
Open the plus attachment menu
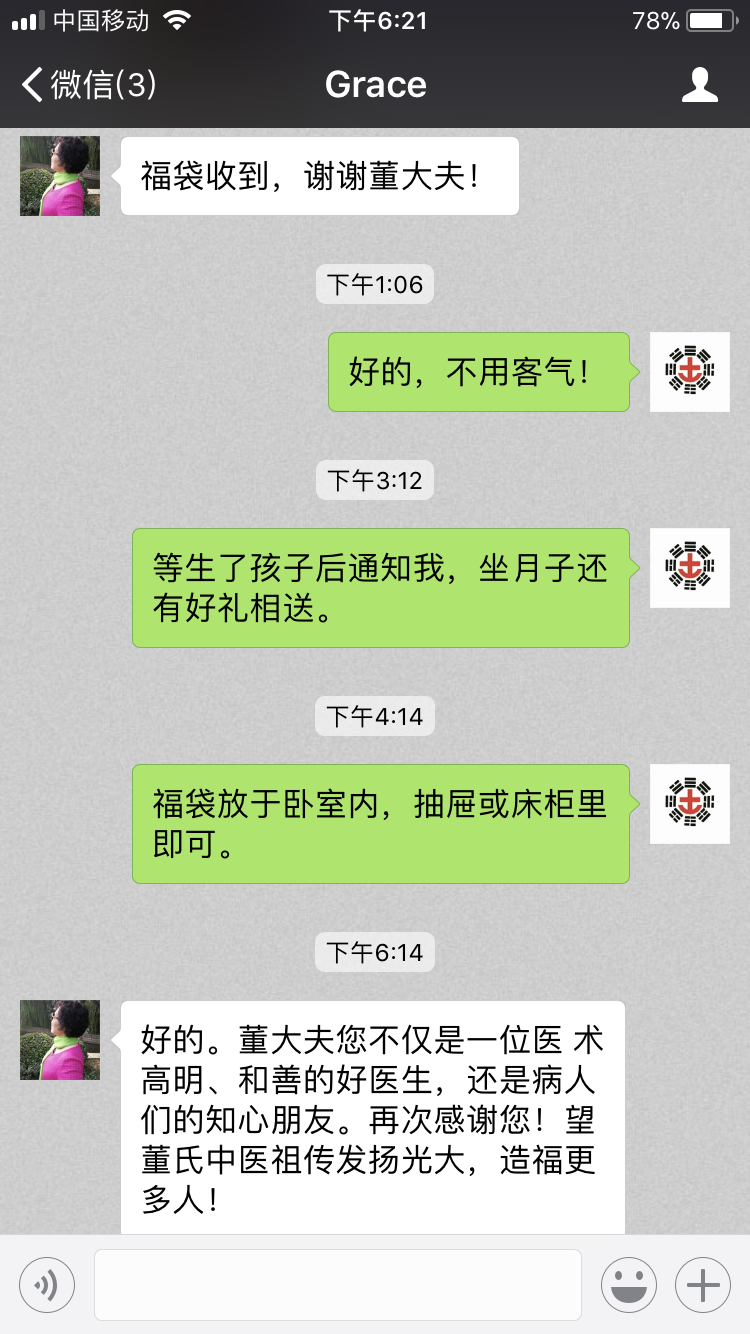pos(703,1284)
